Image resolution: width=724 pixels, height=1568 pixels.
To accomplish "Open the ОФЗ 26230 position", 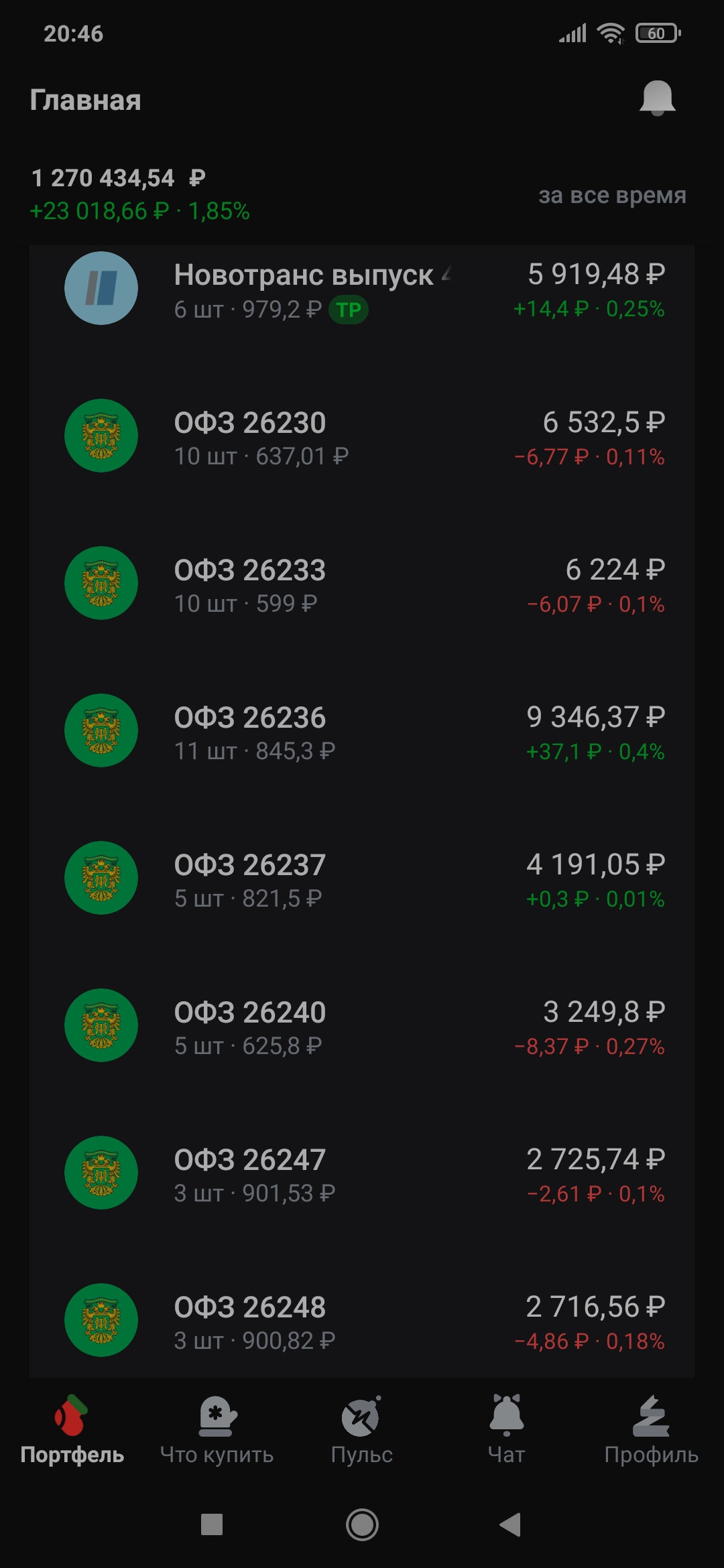I will coord(362,437).
